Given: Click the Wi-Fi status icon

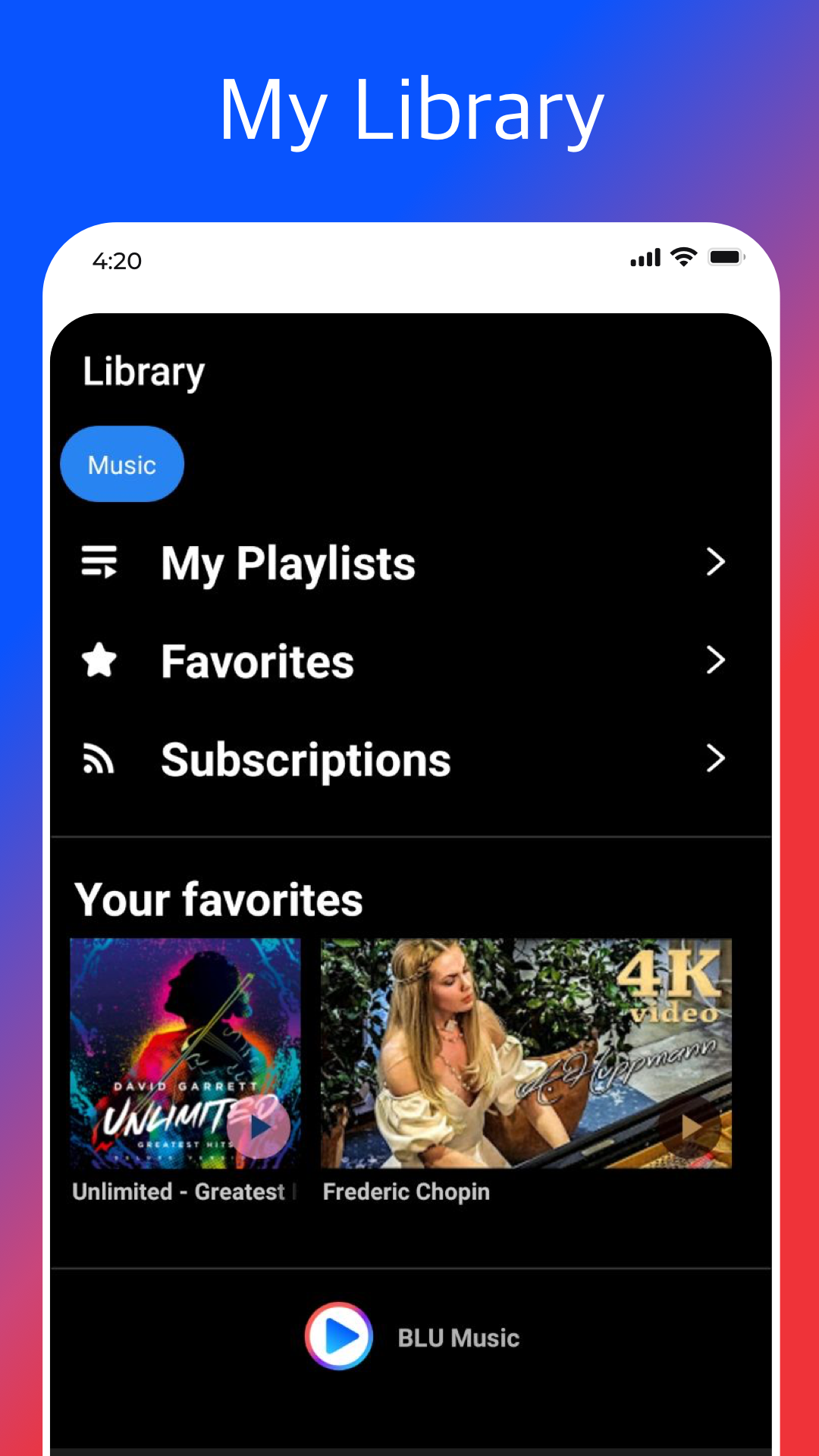Looking at the screenshot, I should tap(682, 257).
